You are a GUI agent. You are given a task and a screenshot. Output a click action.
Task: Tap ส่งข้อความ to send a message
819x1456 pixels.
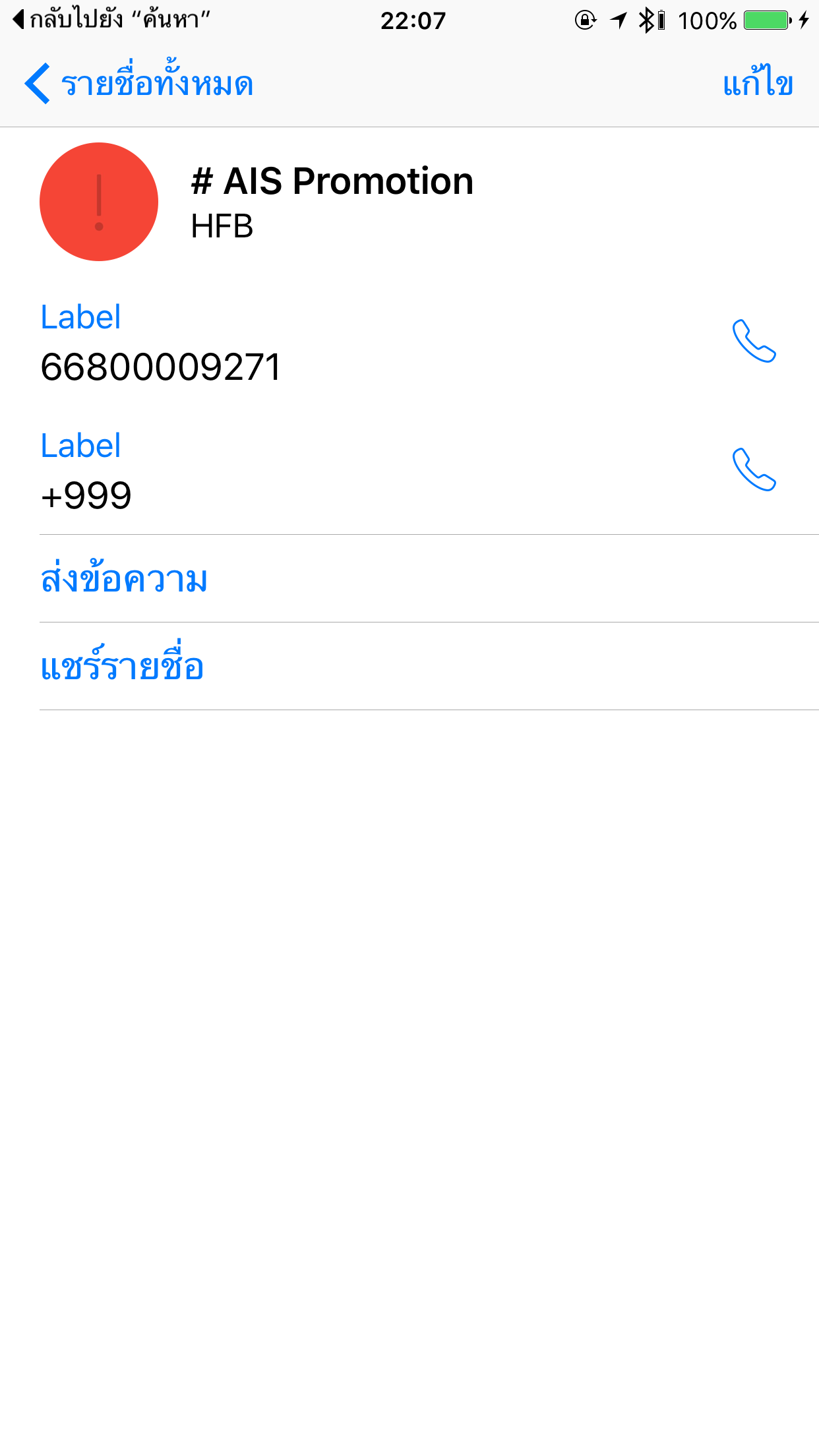pos(429,578)
